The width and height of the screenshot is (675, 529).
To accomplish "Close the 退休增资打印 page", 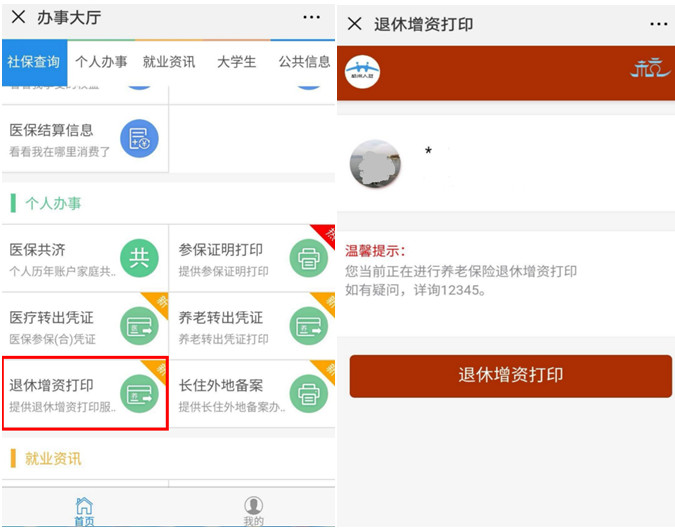I will point(354,23).
